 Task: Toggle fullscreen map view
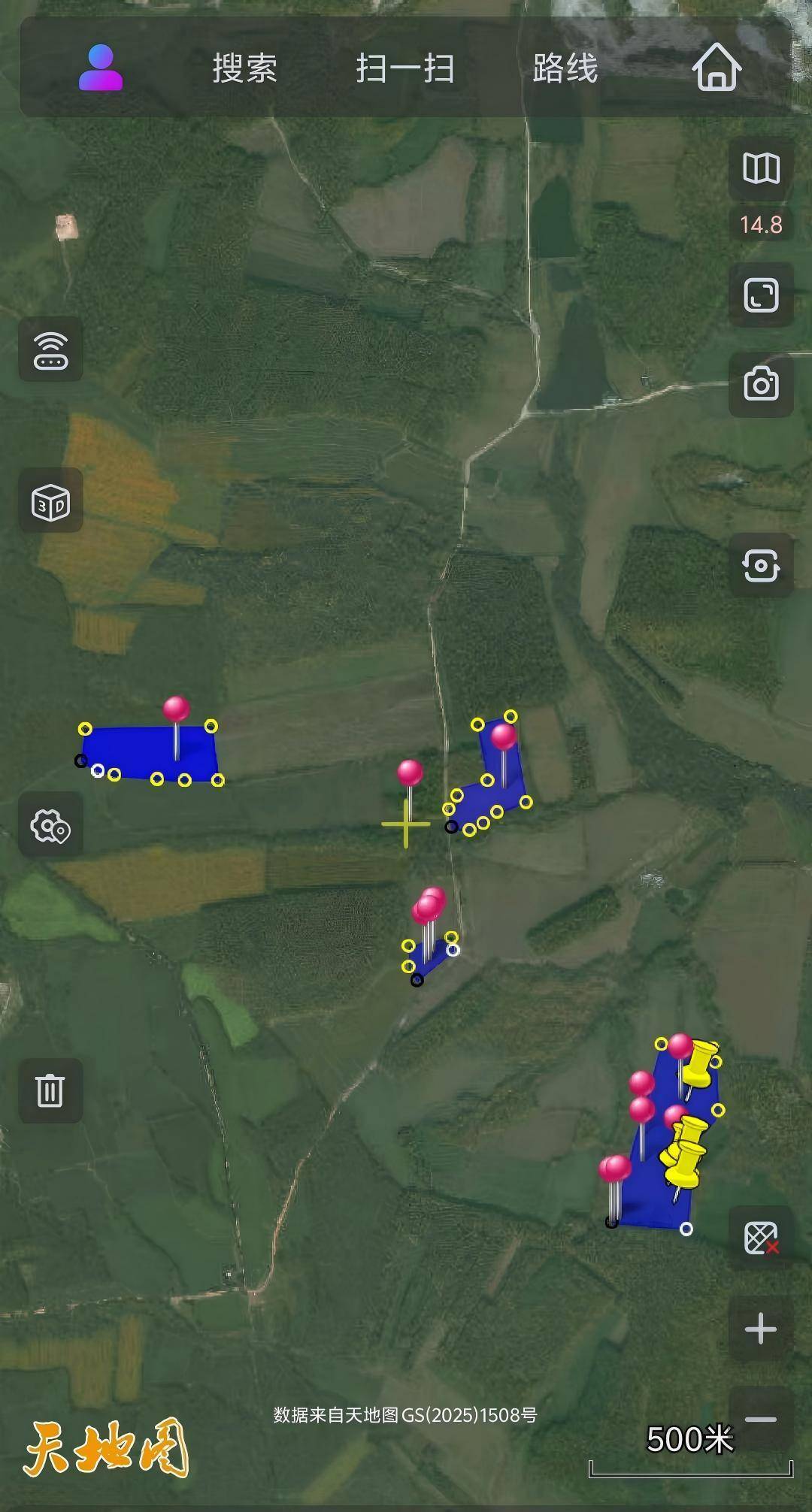761,295
